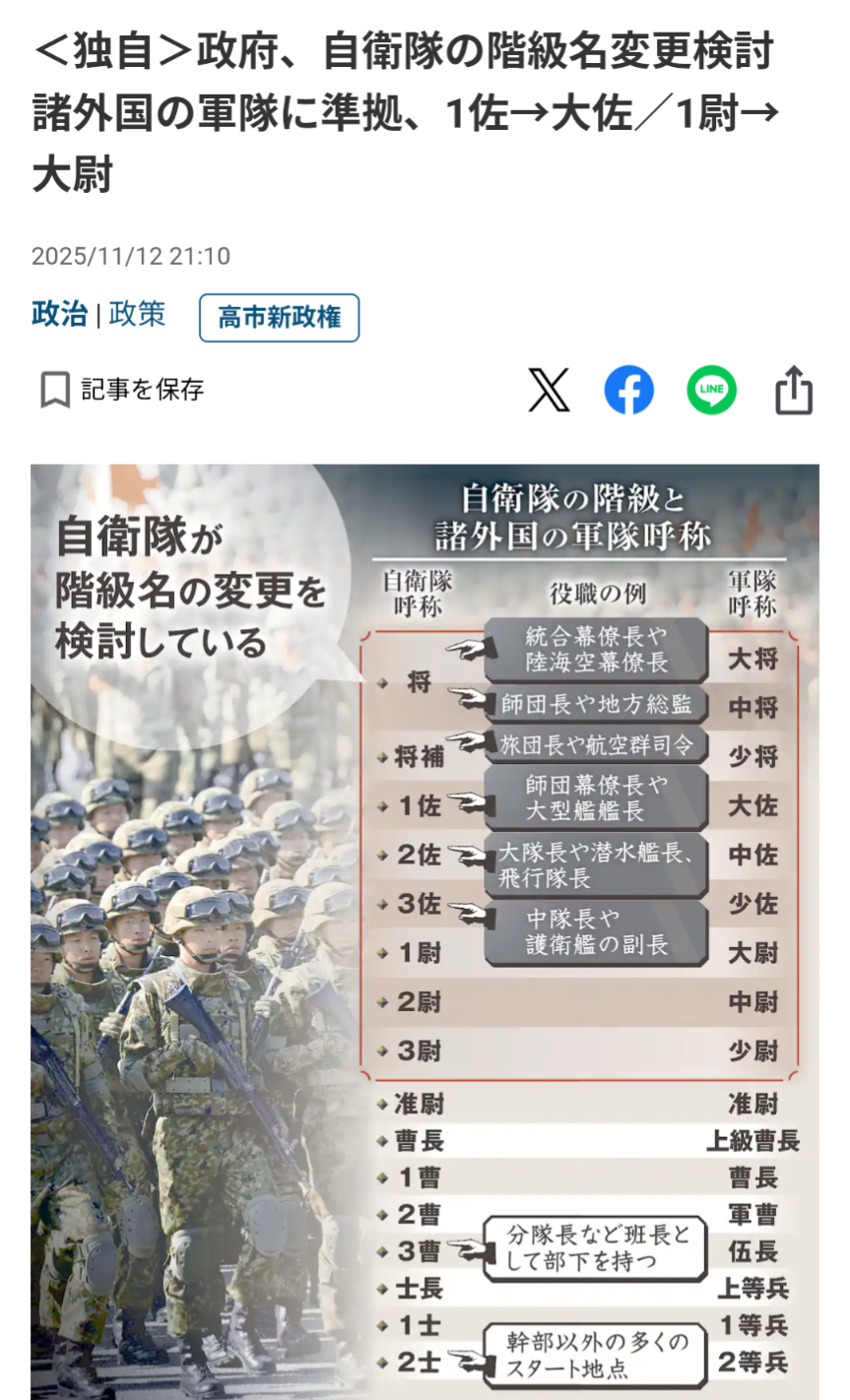Share the article via LINE
Screen dimensions: 850x1400
711,390
